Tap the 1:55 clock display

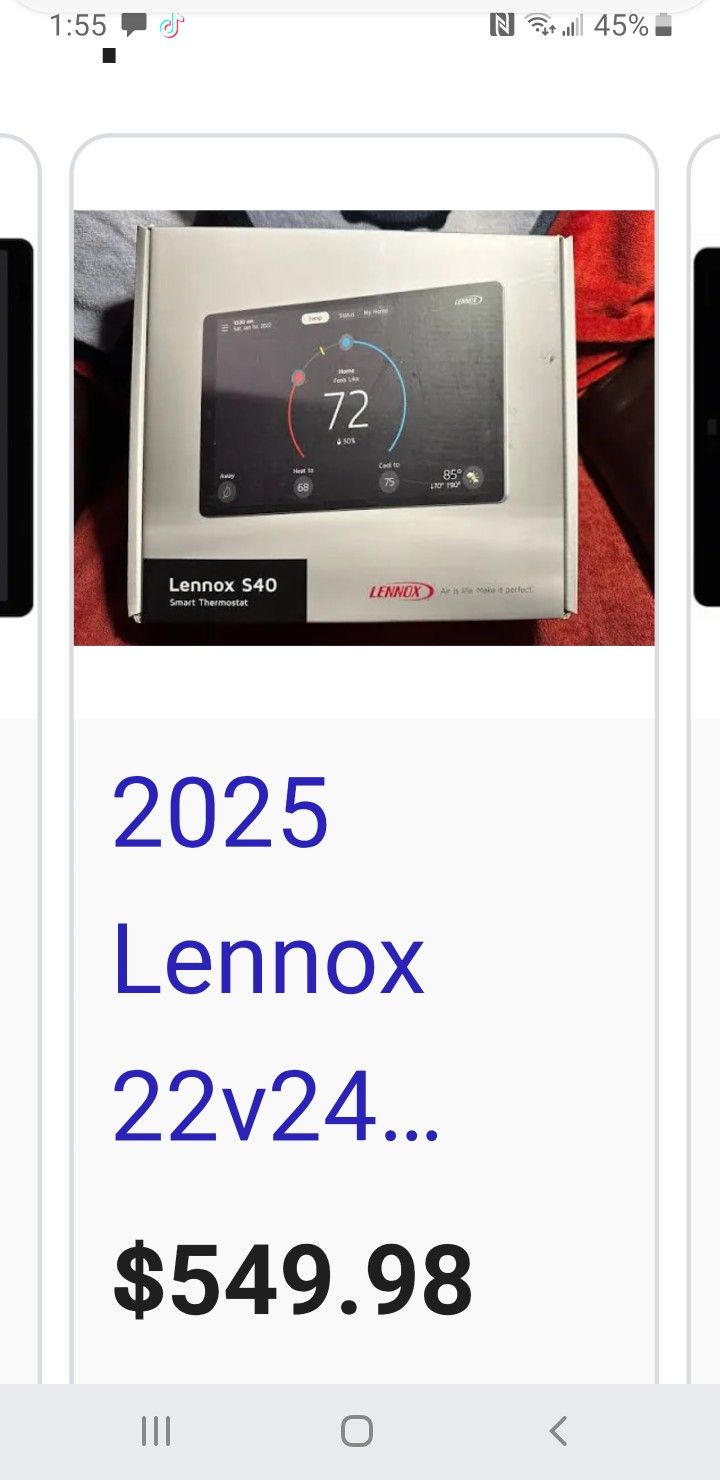(78, 25)
